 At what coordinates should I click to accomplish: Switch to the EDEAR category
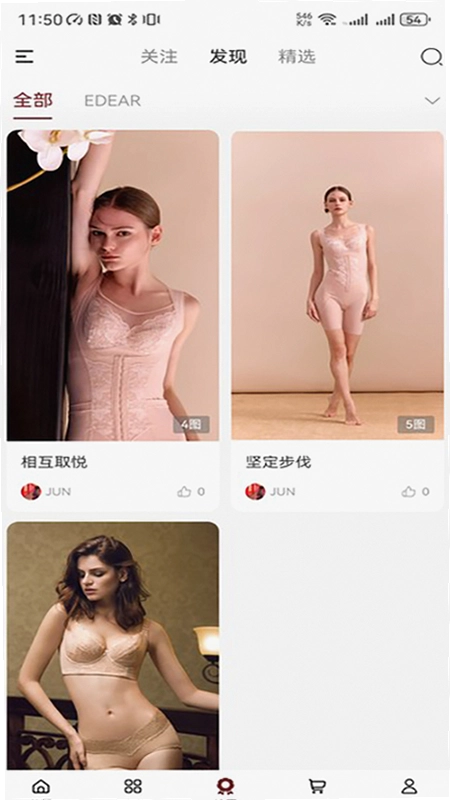pyautogui.click(x=112, y=101)
